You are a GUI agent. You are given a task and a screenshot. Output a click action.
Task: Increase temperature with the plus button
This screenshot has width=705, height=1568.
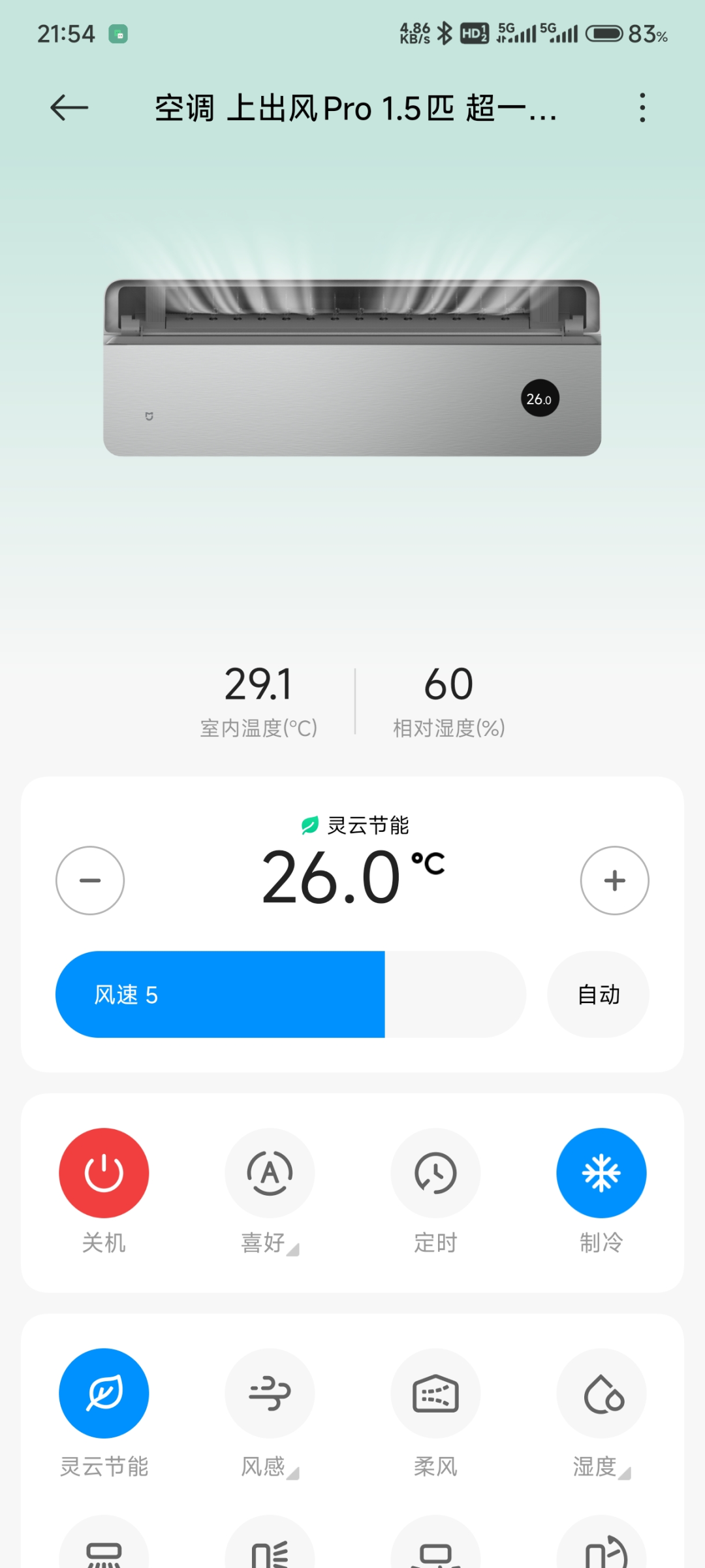click(614, 880)
